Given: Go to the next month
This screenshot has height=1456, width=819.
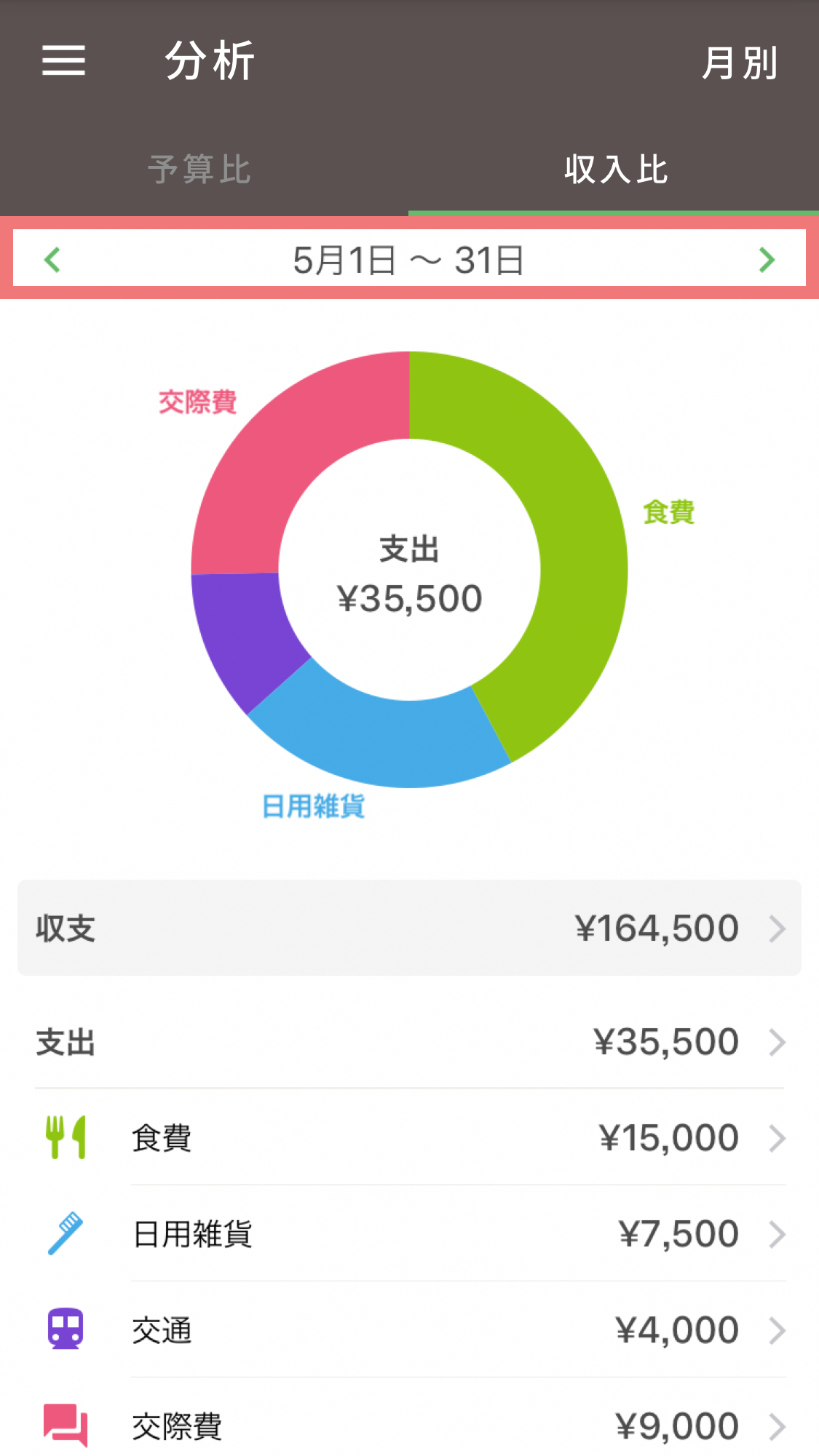Looking at the screenshot, I should 767,260.
